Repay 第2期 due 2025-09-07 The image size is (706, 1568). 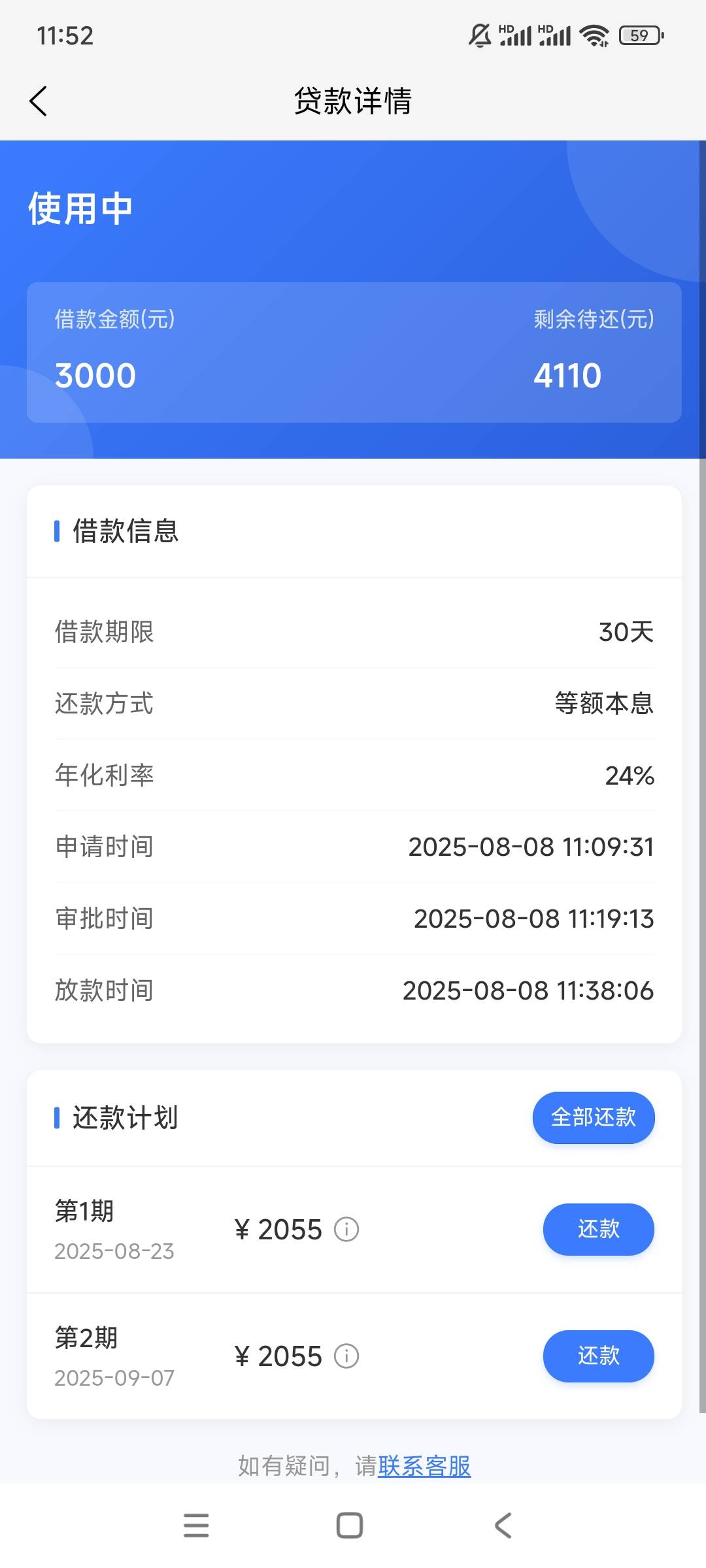(598, 1356)
